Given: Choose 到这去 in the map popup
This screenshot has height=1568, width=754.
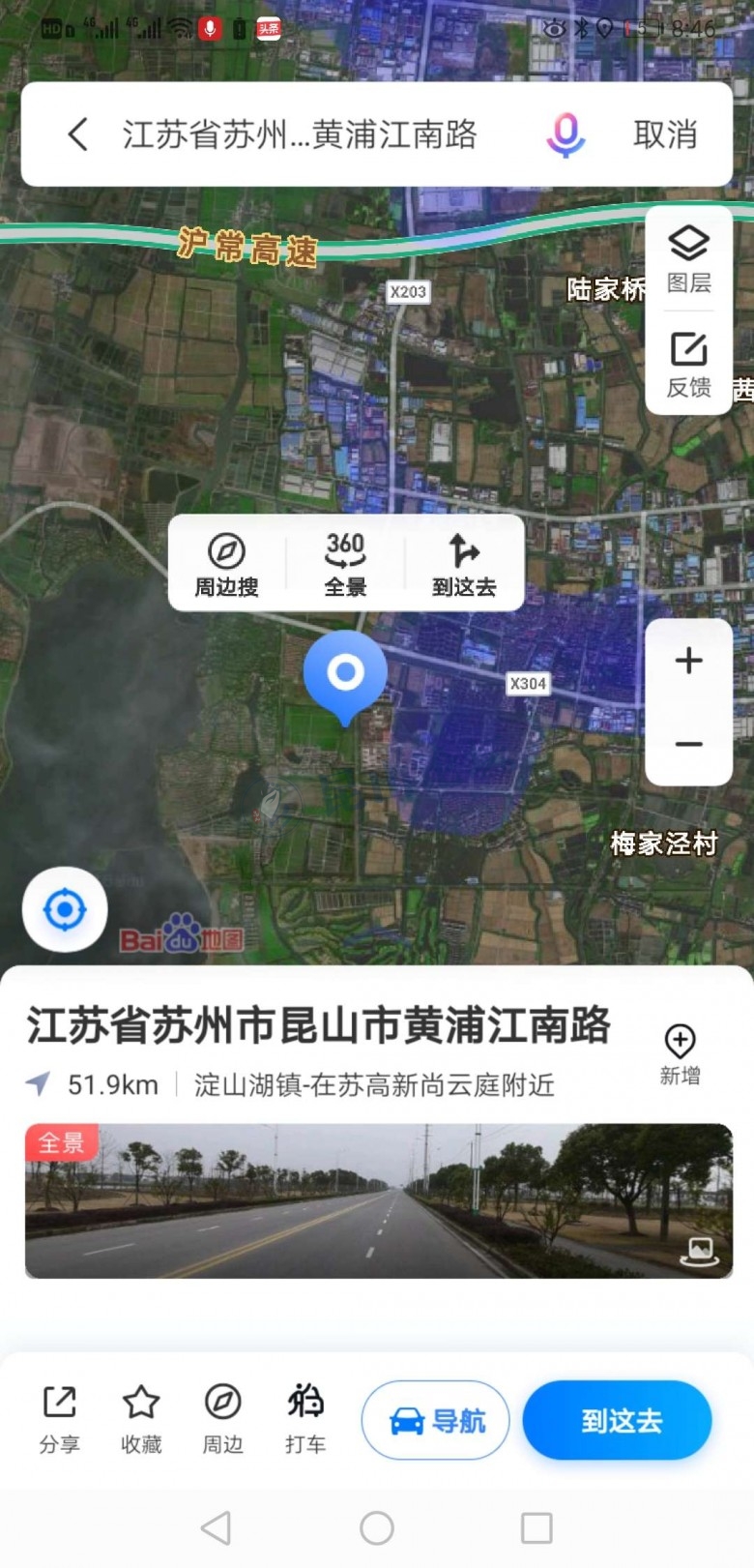Looking at the screenshot, I should (x=464, y=564).
